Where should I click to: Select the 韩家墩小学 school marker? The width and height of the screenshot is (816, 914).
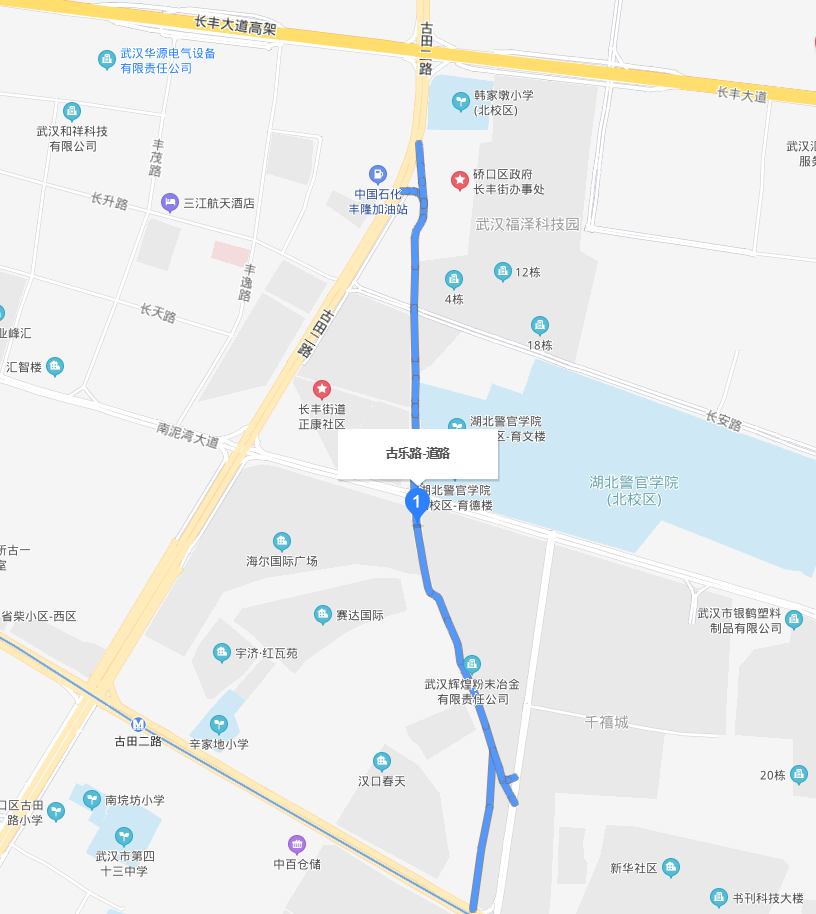click(x=460, y=100)
